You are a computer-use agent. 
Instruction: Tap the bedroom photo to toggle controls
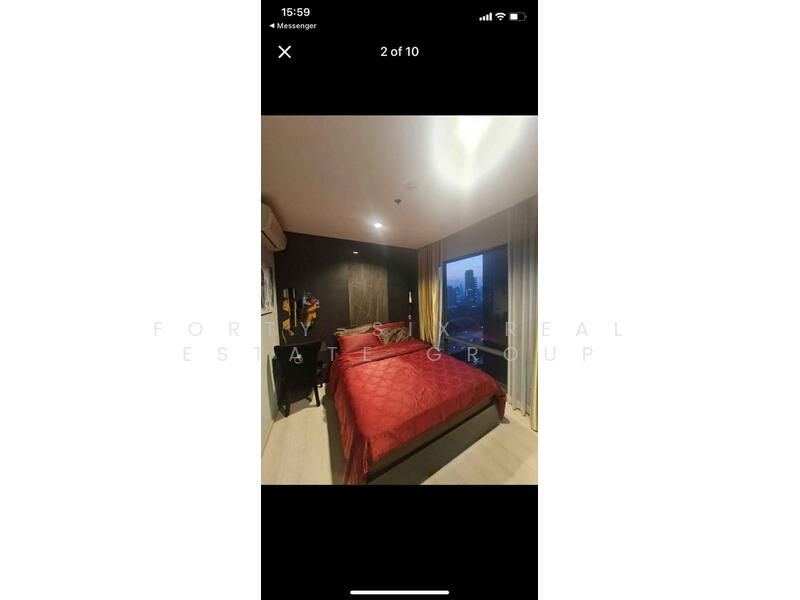click(x=399, y=300)
